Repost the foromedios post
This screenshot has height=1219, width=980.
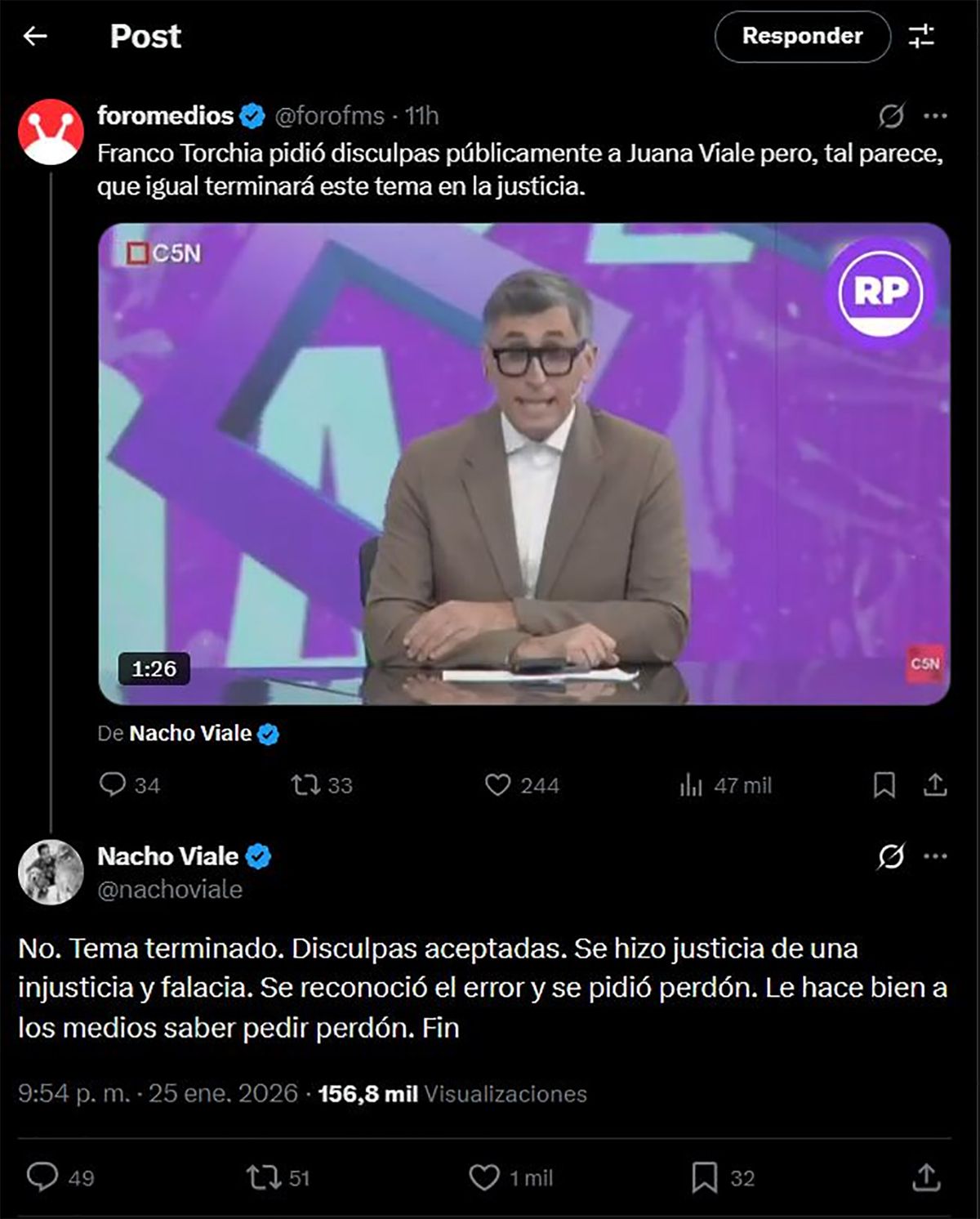(305, 785)
